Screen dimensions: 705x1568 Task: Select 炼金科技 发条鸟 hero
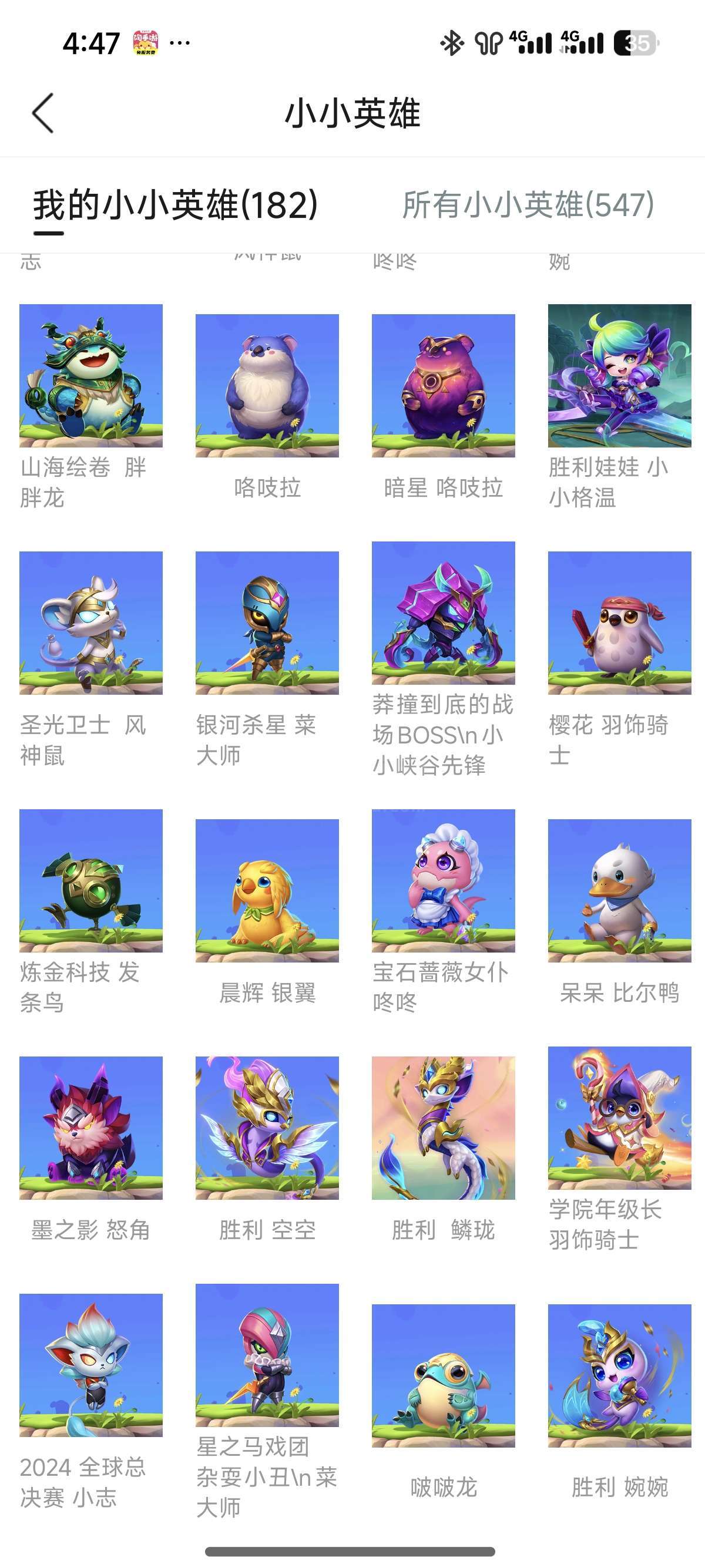(x=90, y=881)
